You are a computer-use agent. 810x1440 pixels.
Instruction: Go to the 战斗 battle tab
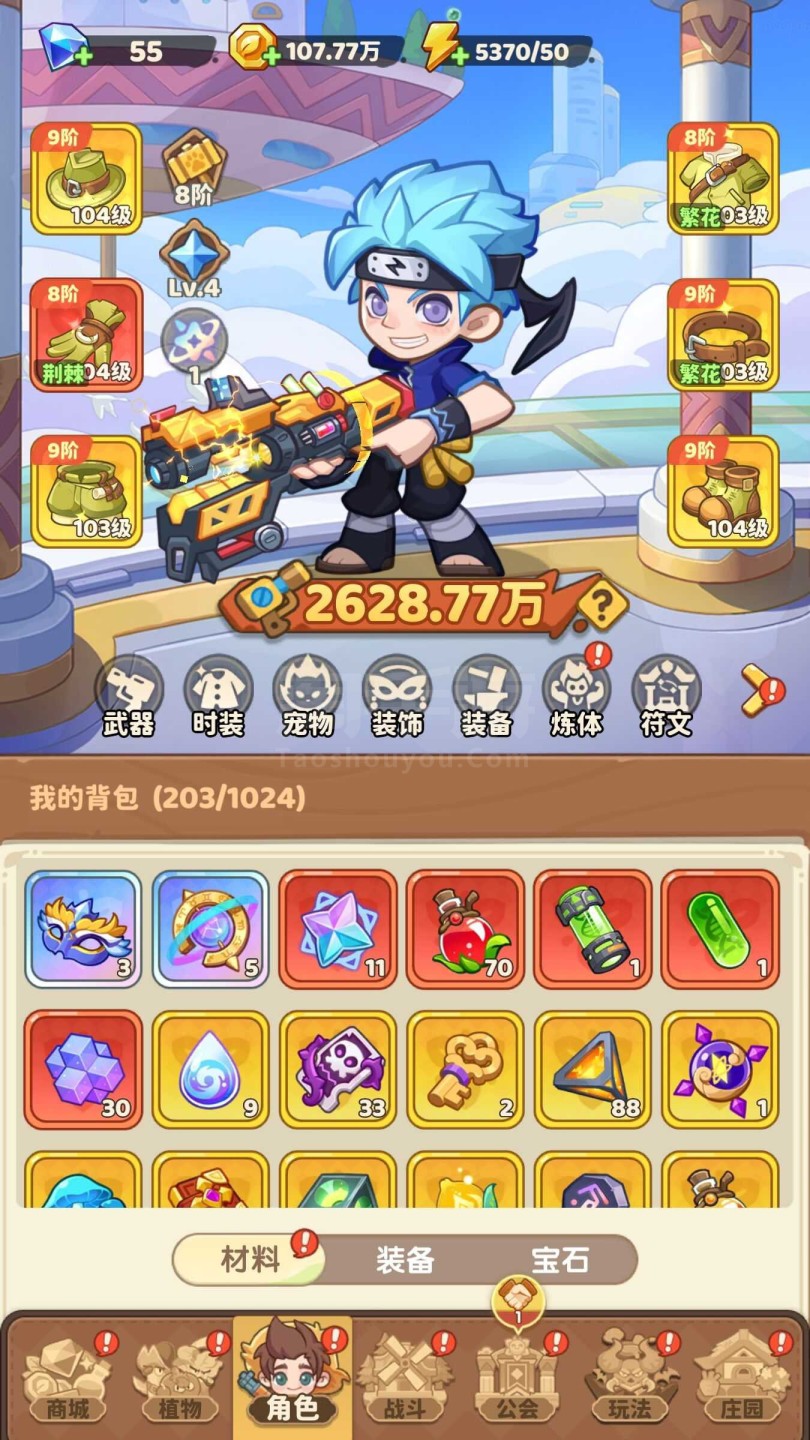pos(405,1377)
